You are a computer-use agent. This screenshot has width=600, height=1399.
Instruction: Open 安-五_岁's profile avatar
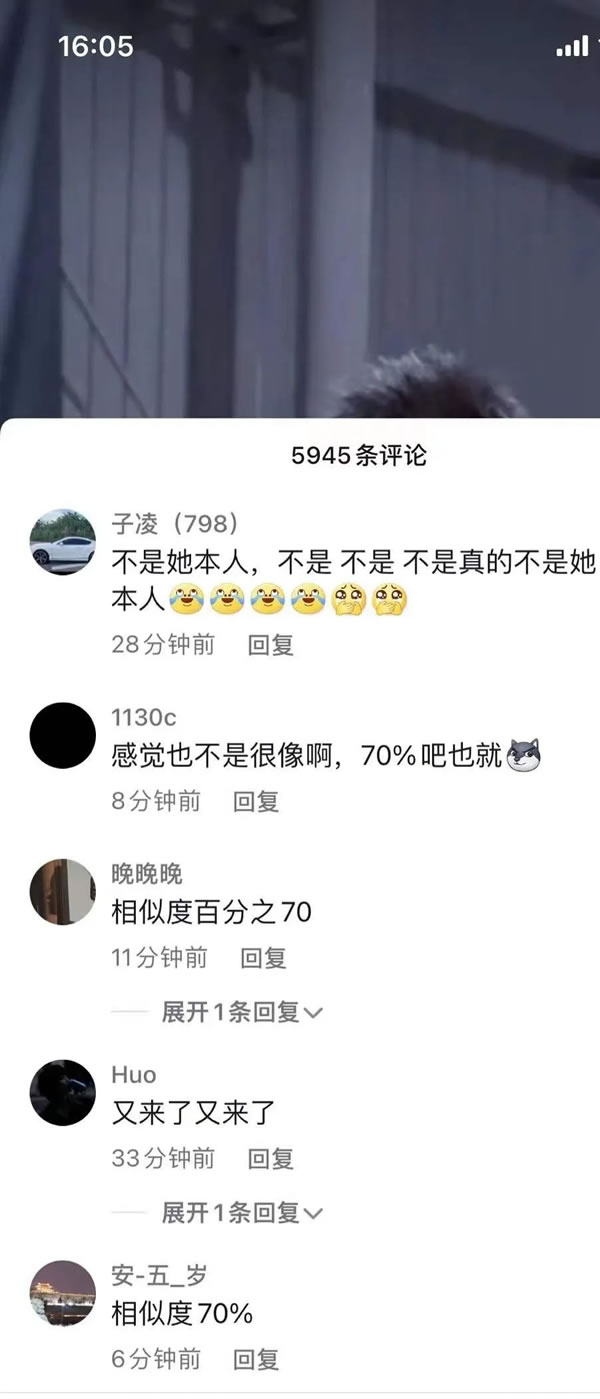pos(63,1293)
